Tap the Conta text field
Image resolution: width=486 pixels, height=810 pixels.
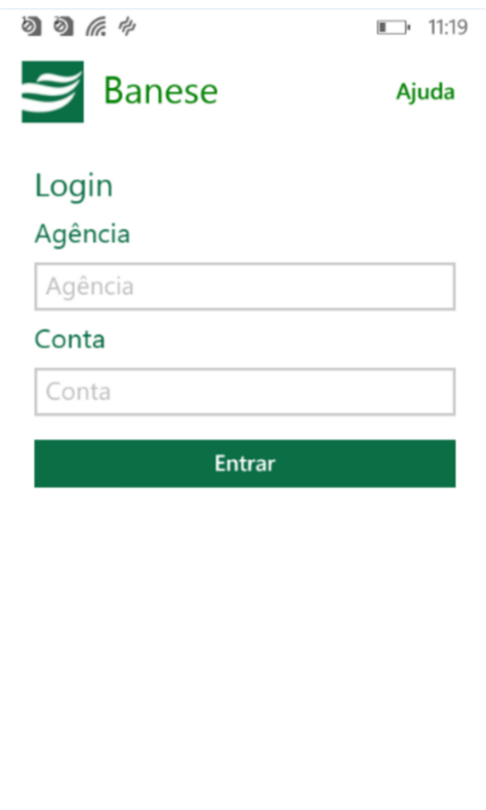point(245,392)
